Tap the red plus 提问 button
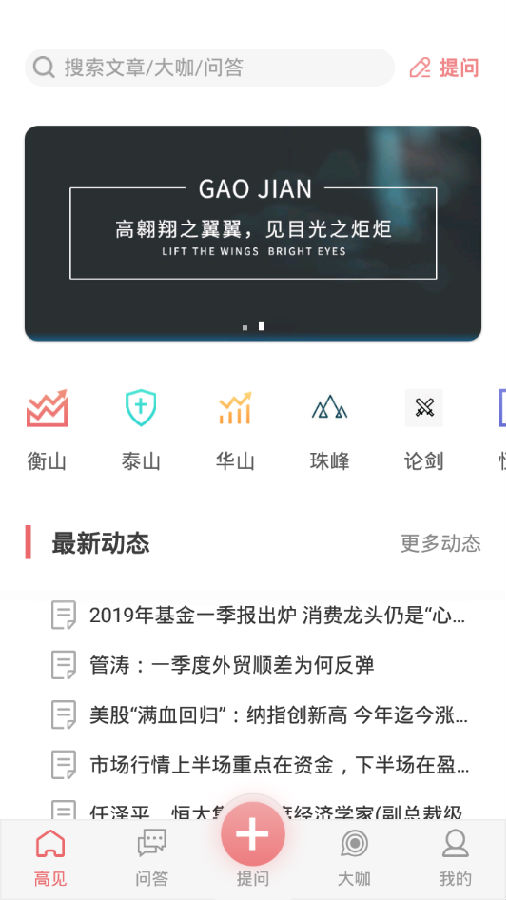The width and height of the screenshot is (506, 900). tap(253, 835)
